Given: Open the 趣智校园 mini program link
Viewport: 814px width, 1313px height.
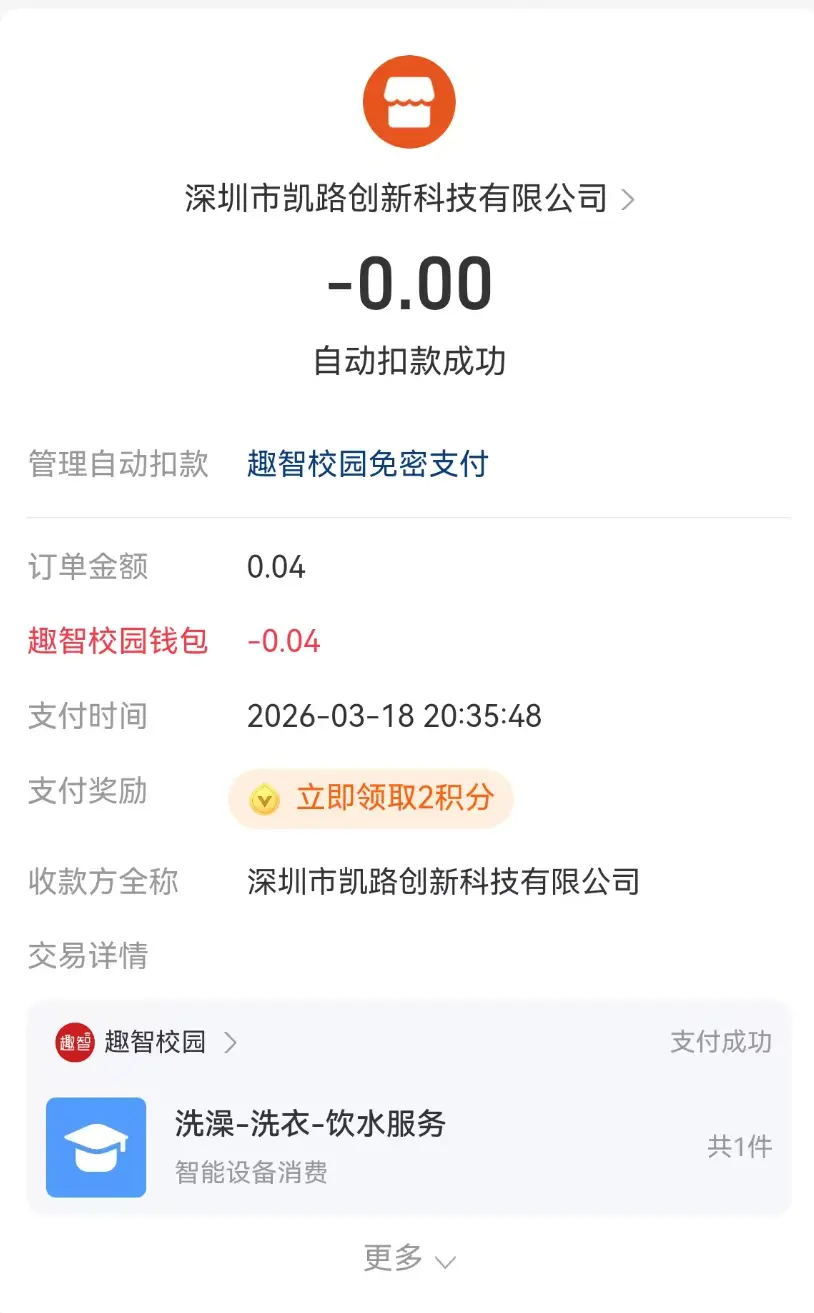Looking at the screenshot, I should (148, 1043).
